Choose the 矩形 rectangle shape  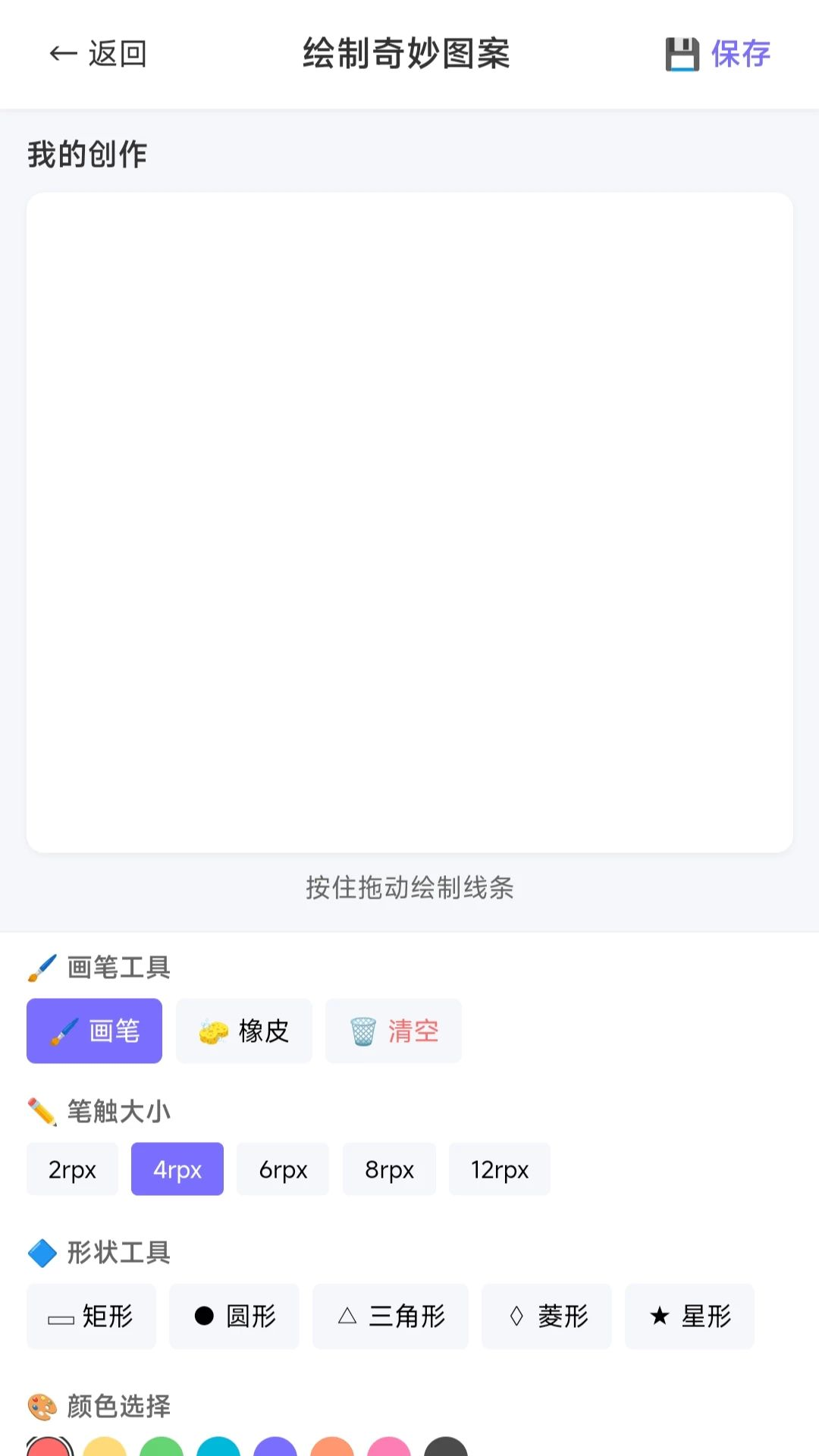pos(91,1316)
